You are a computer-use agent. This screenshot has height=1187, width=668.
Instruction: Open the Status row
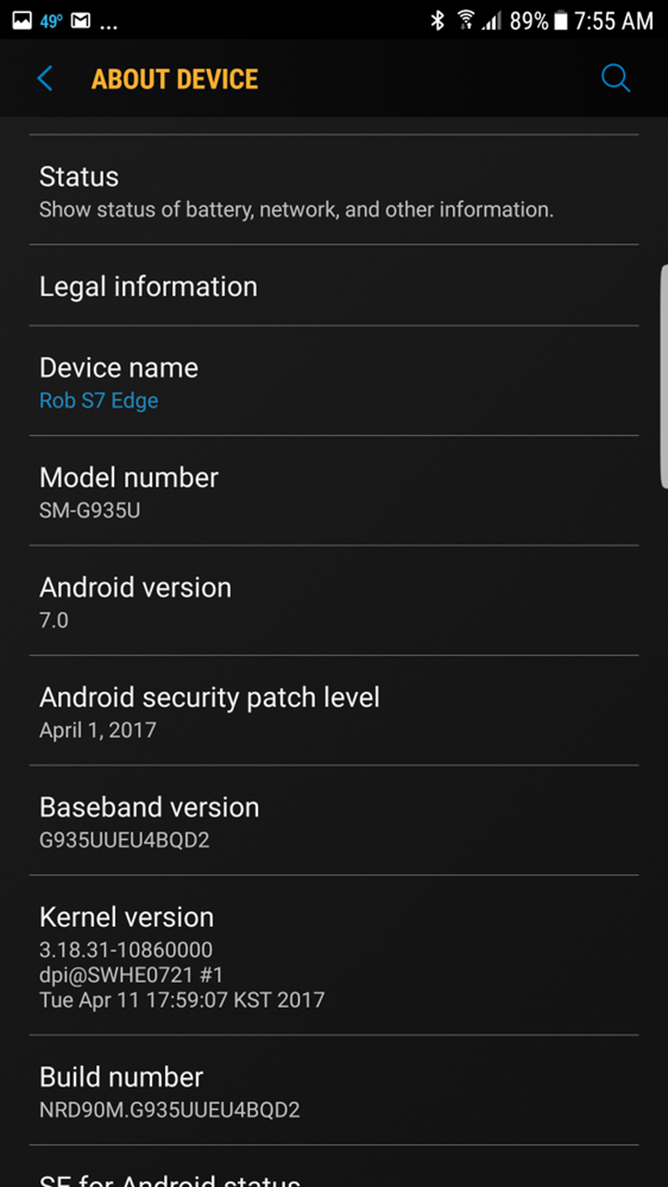pyautogui.click(x=333, y=191)
